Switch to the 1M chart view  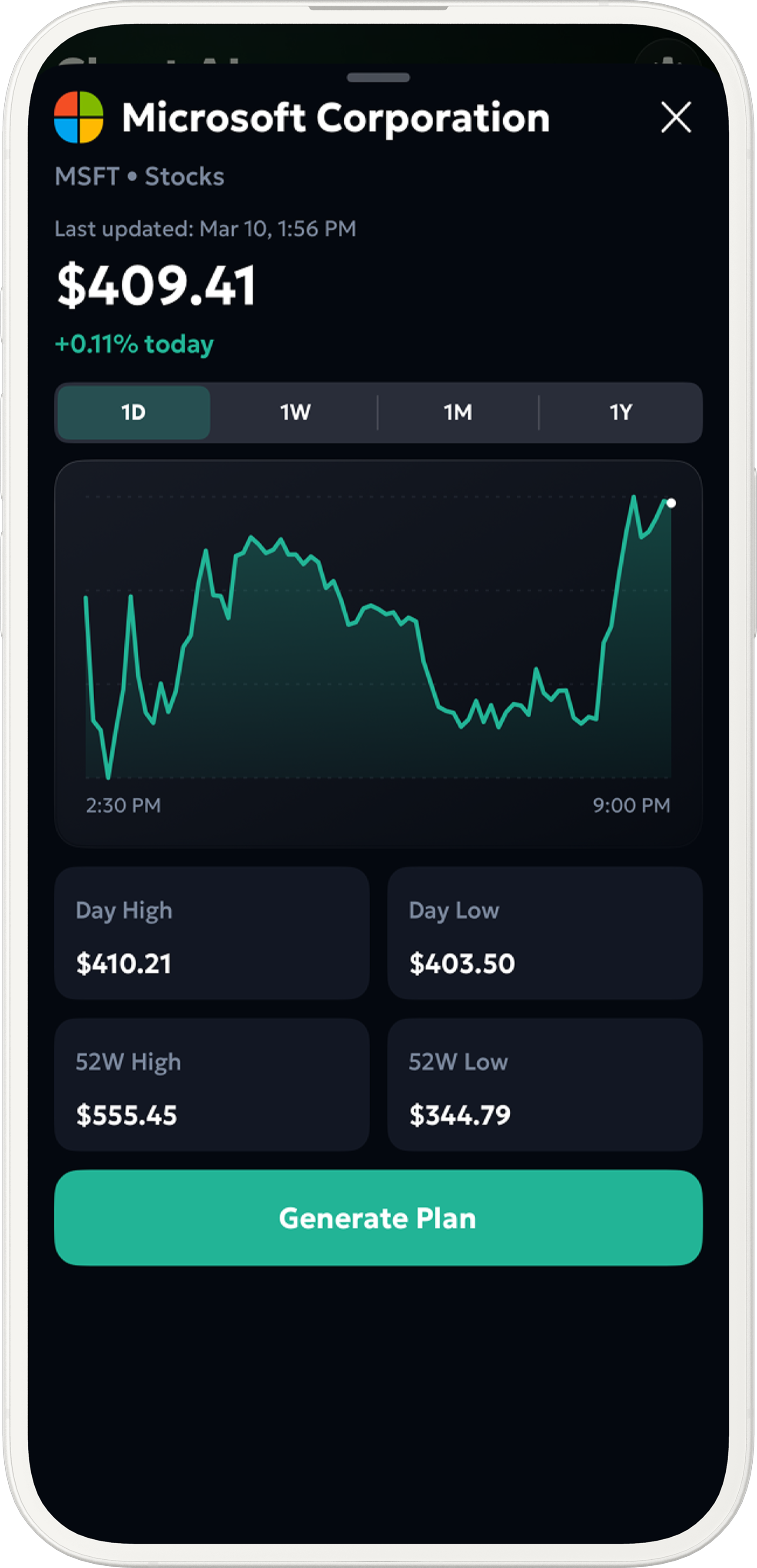pyautogui.click(x=458, y=412)
